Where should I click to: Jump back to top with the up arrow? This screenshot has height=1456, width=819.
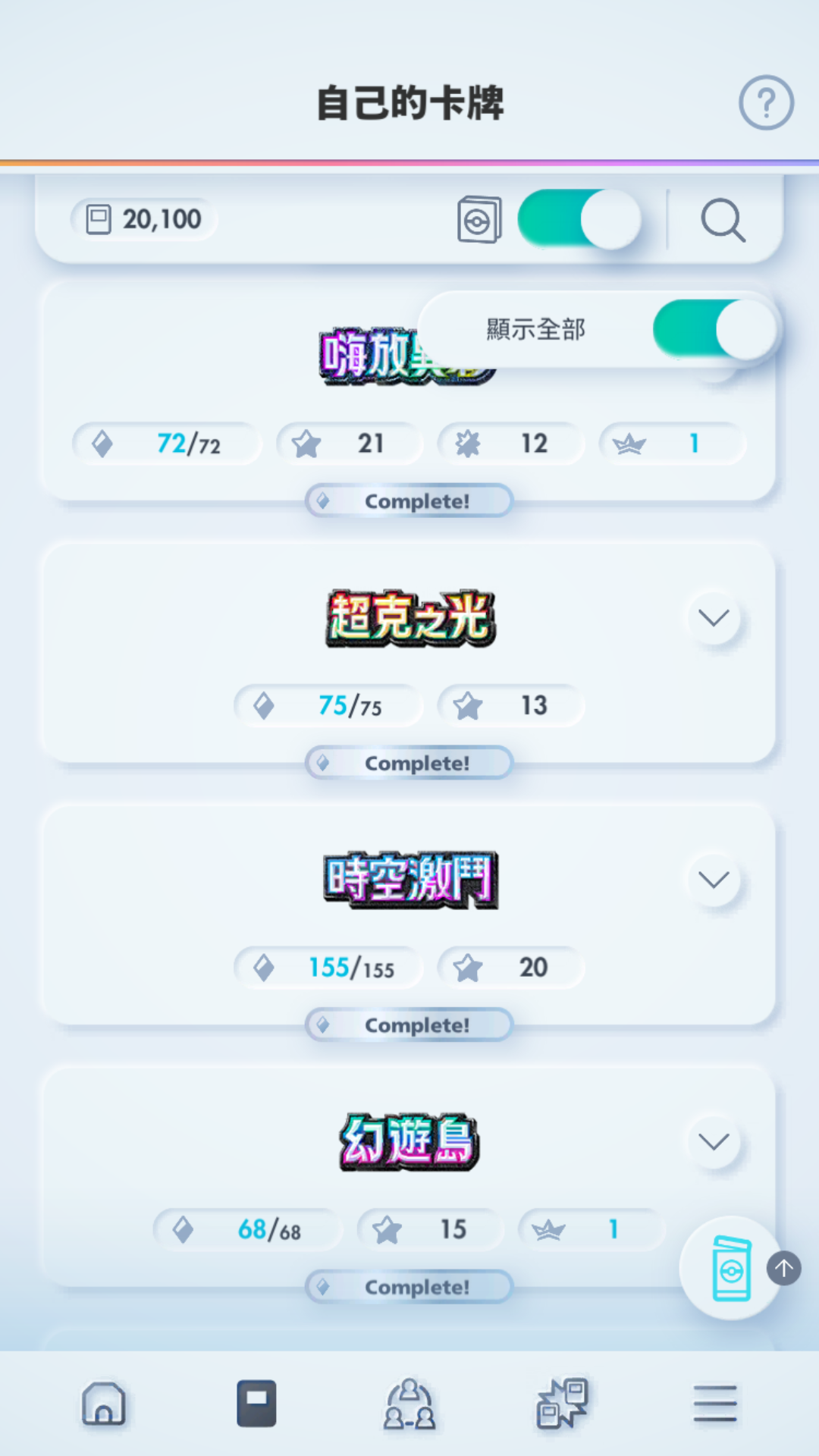[x=783, y=1268]
